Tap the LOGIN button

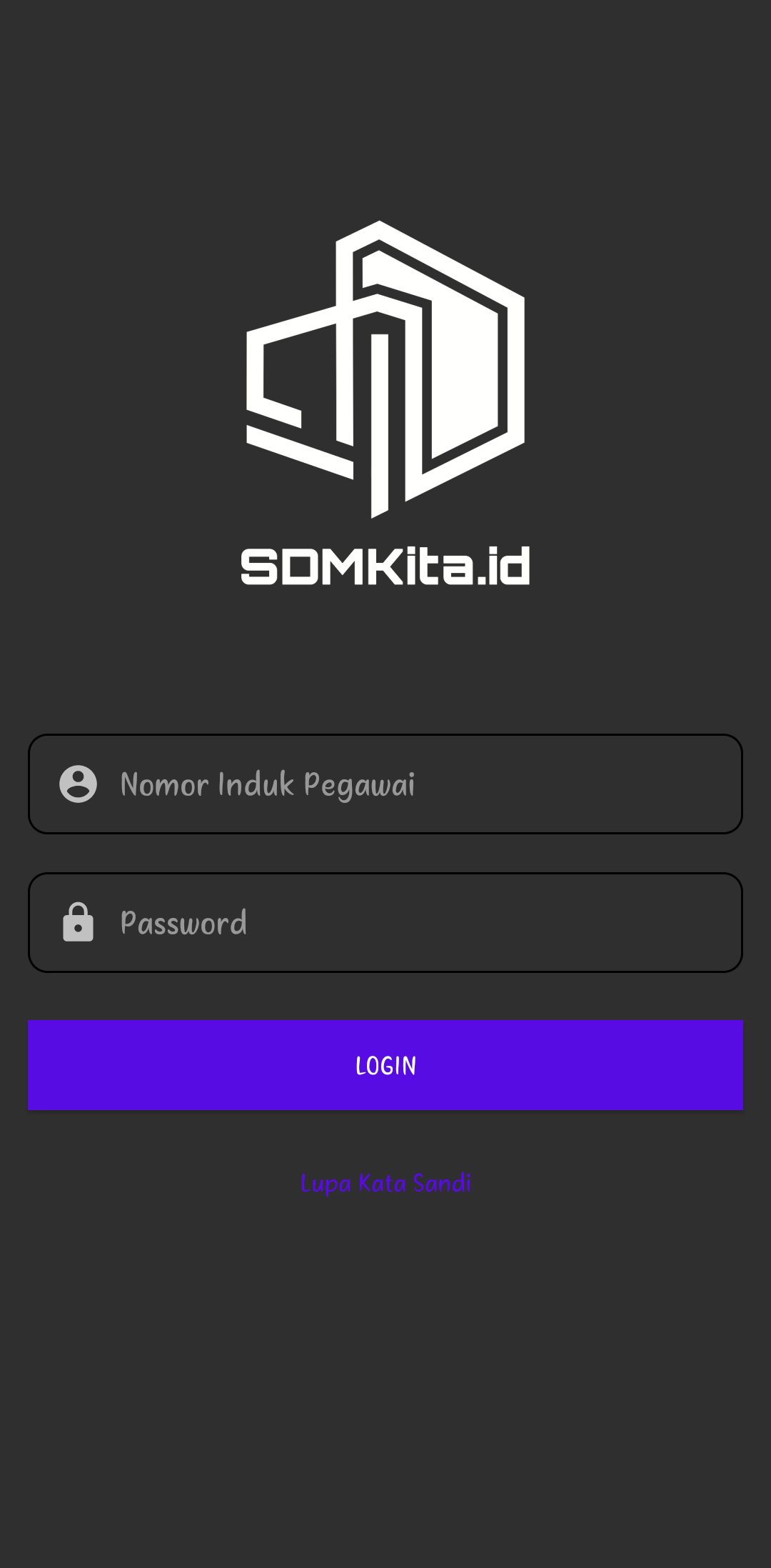coord(385,1065)
